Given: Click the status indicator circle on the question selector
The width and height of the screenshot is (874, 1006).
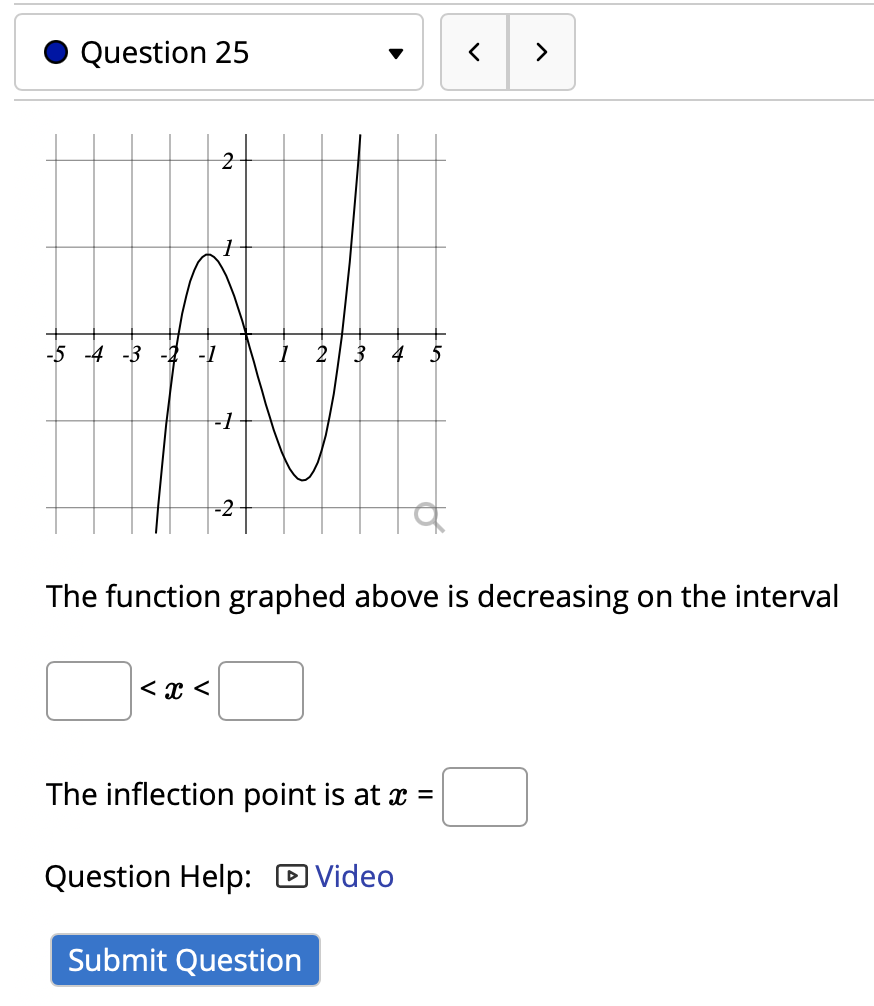Looking at the screenshot, I should point(55,52).
